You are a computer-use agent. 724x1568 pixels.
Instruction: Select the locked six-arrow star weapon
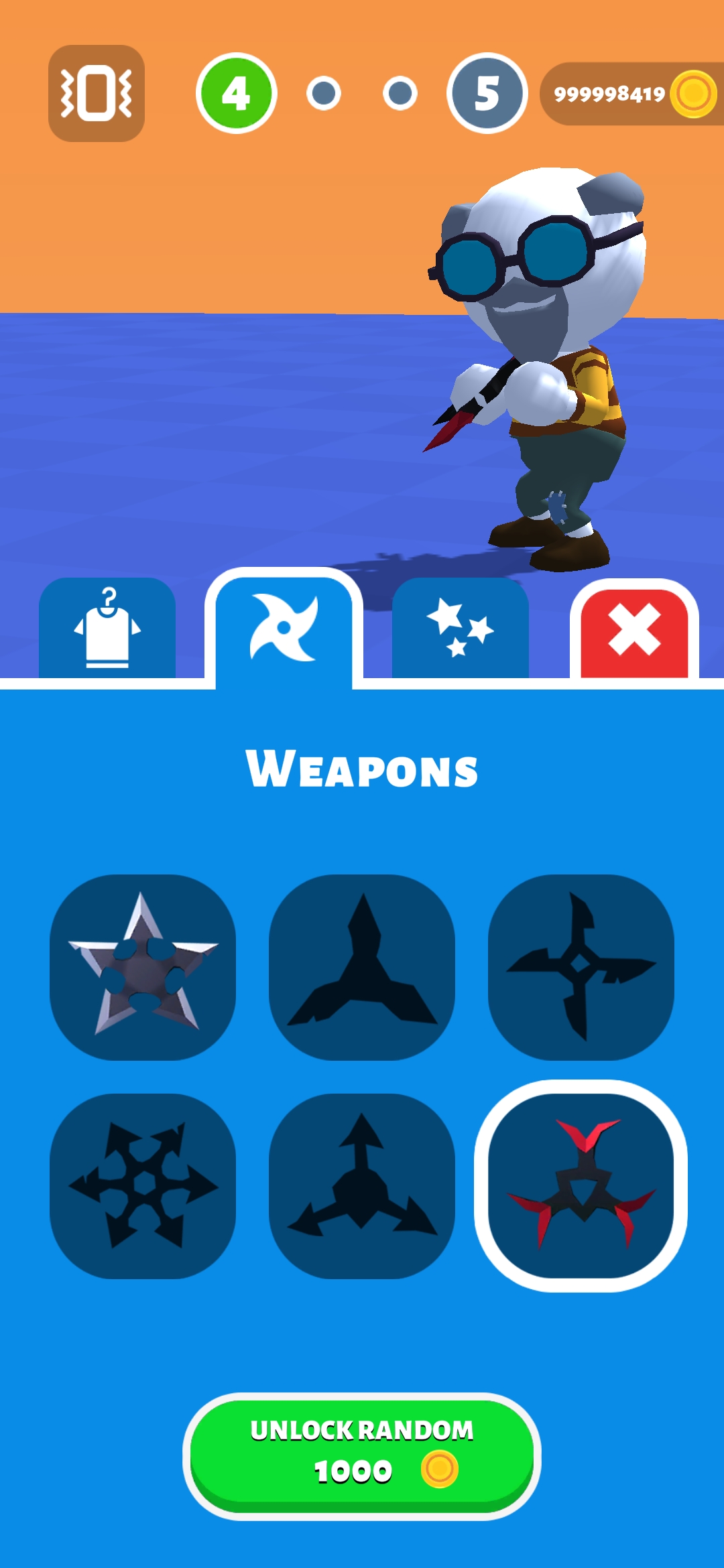point(143,1186)
